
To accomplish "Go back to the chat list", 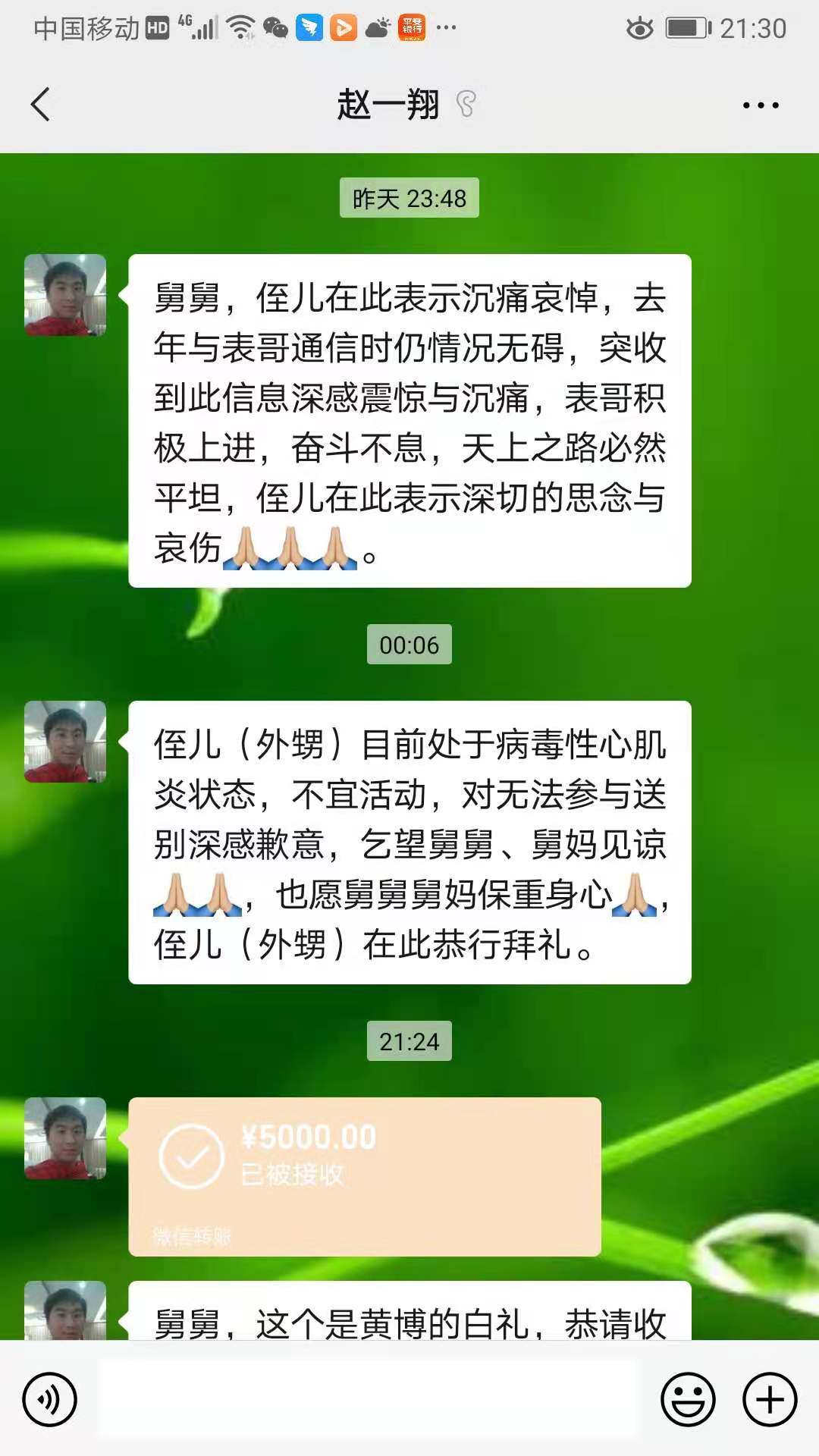I will 41,105.
